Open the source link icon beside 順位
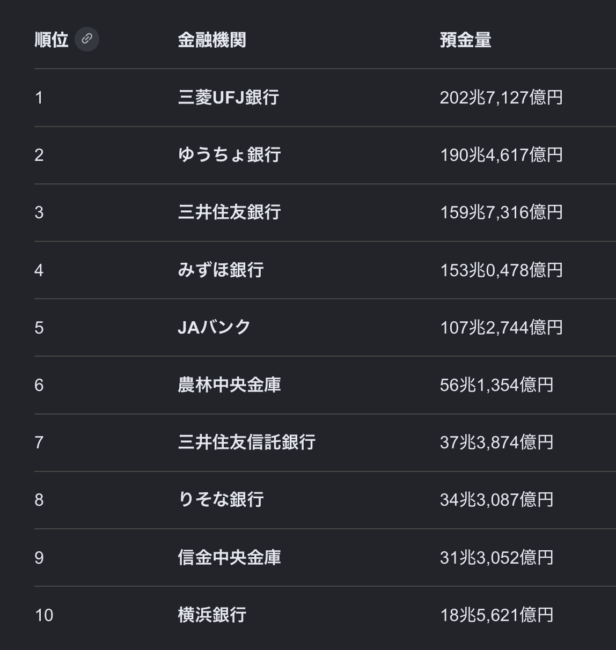 click(x=87, y=39)
